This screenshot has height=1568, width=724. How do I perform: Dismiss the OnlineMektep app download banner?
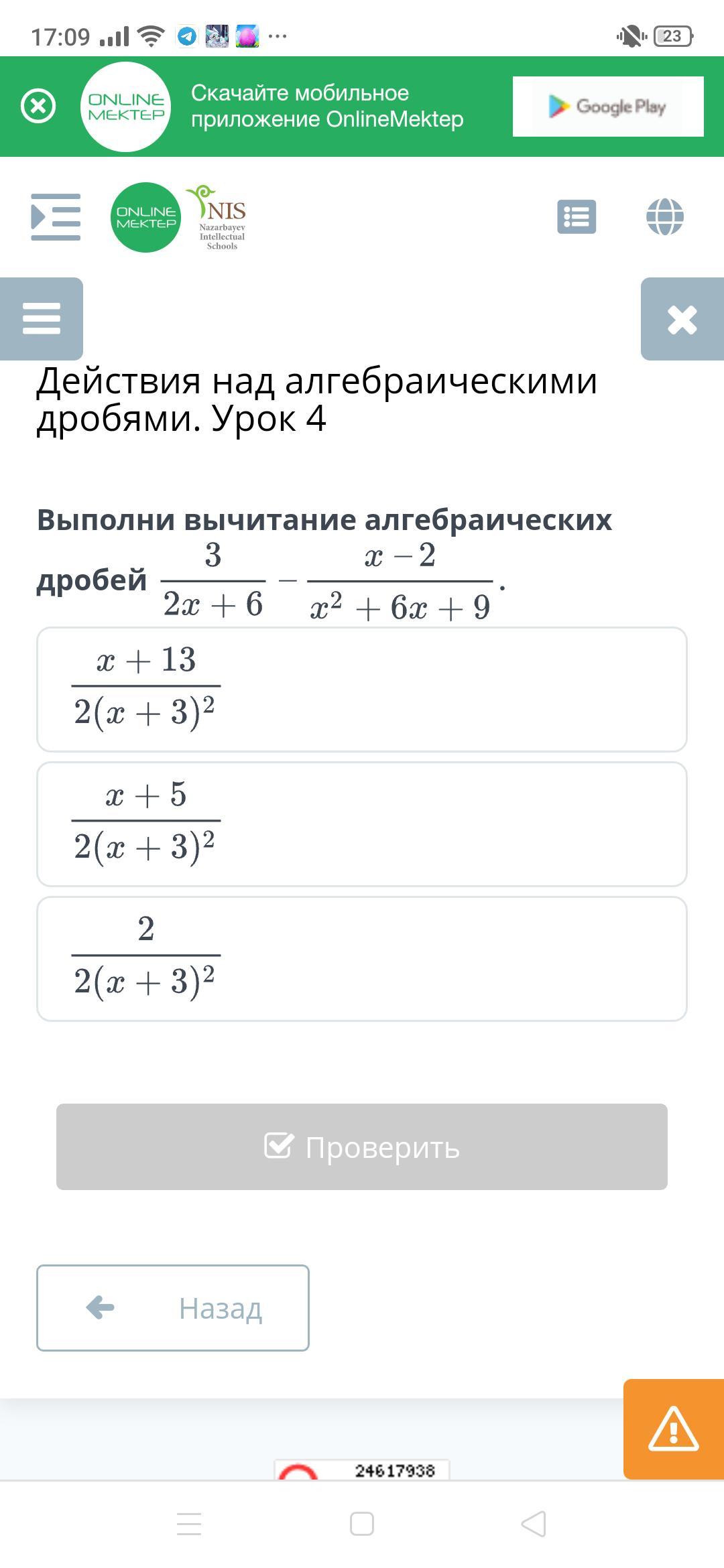click(38, 107)
